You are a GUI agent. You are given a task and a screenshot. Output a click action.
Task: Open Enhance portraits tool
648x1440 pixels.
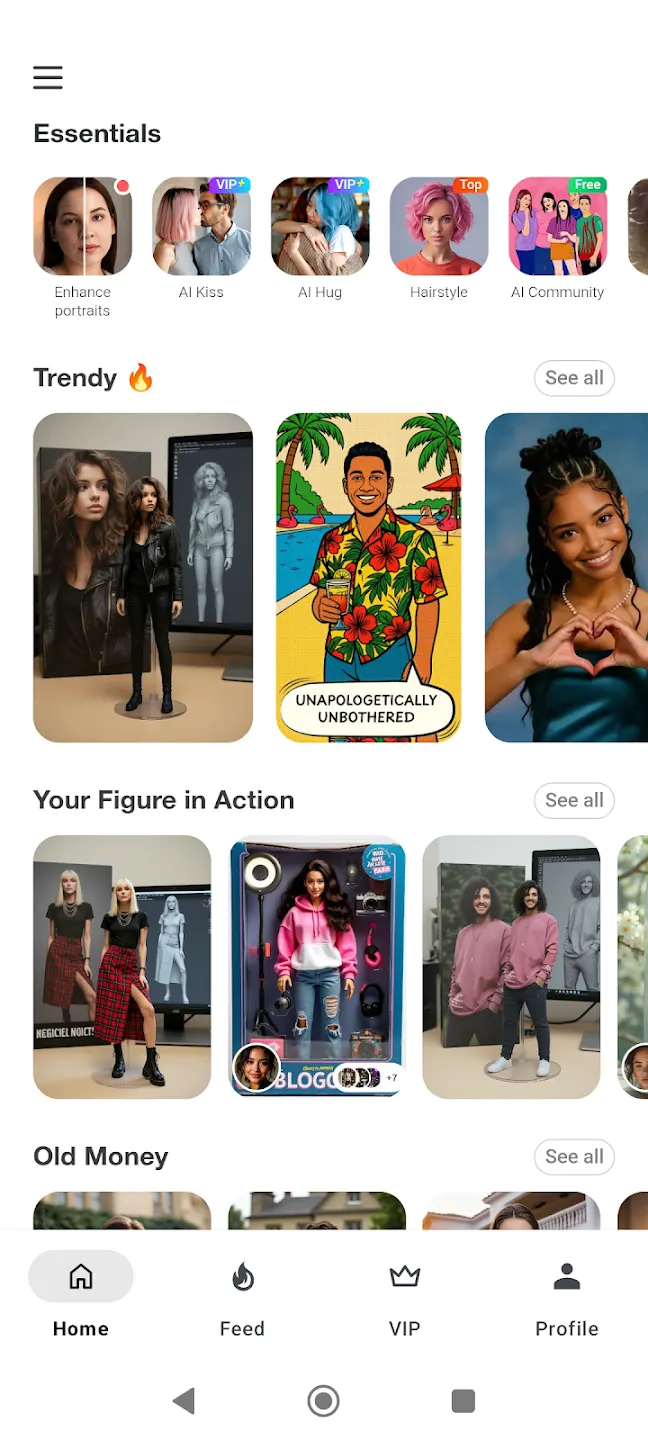(x=83, y=227)
